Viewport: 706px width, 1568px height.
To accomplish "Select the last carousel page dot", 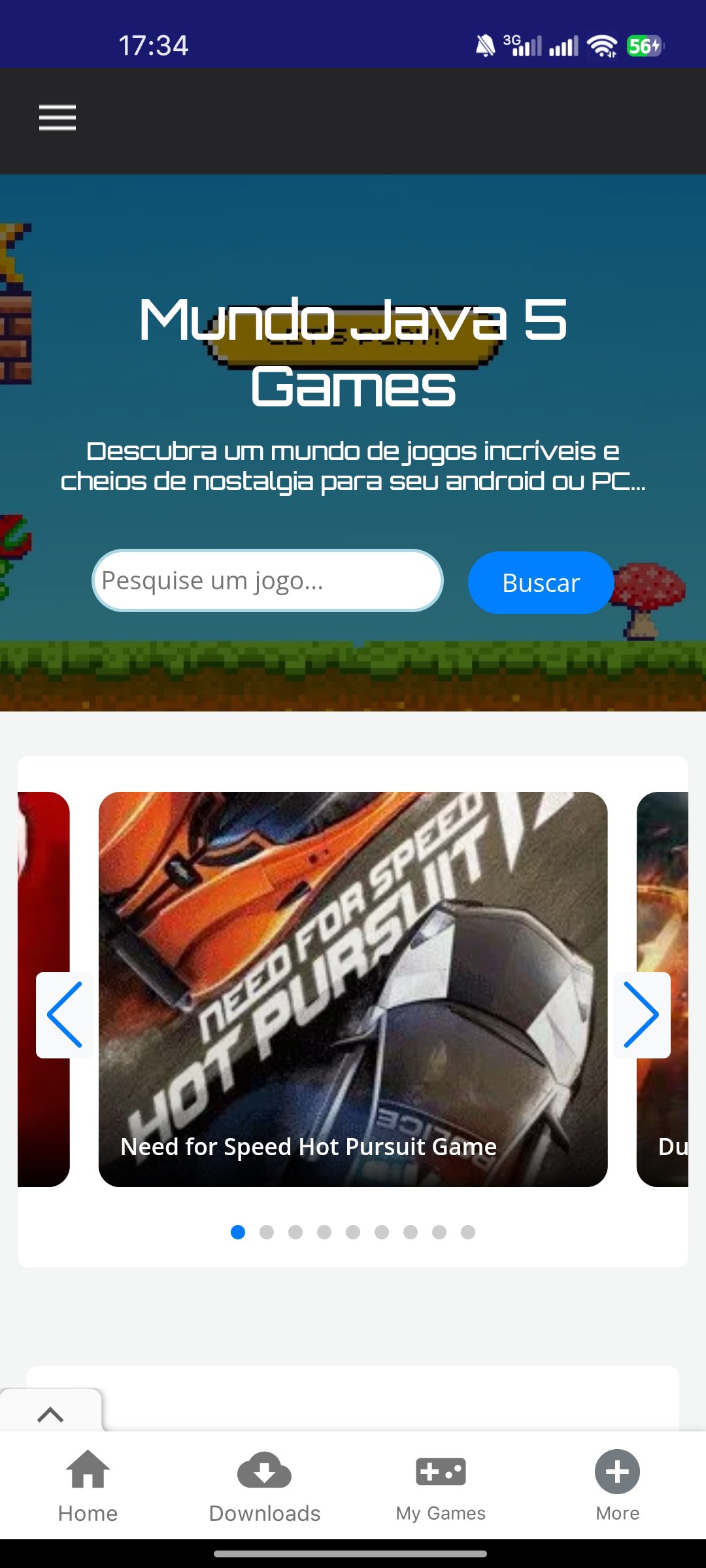I will [x=468, y=1232].
